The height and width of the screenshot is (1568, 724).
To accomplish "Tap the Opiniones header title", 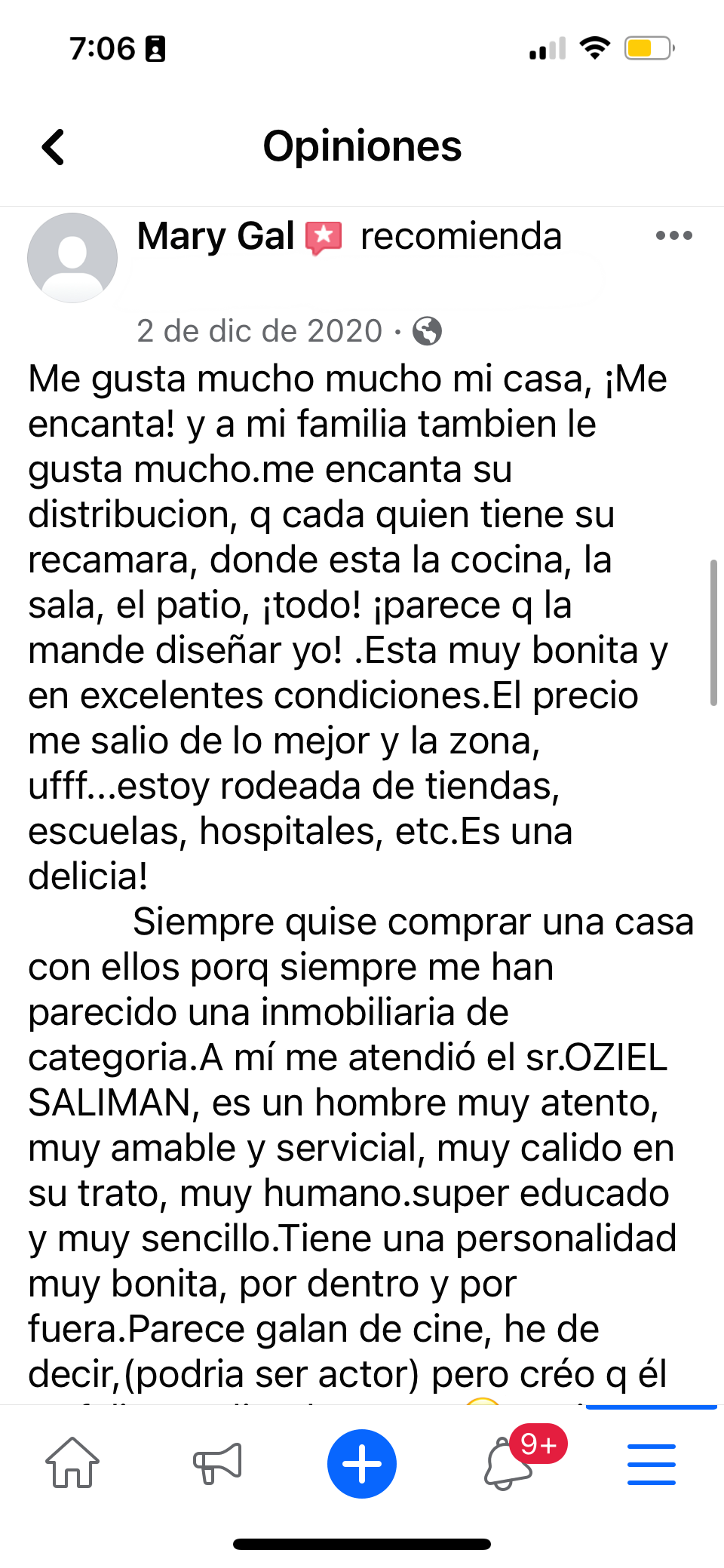I will 362,146.
